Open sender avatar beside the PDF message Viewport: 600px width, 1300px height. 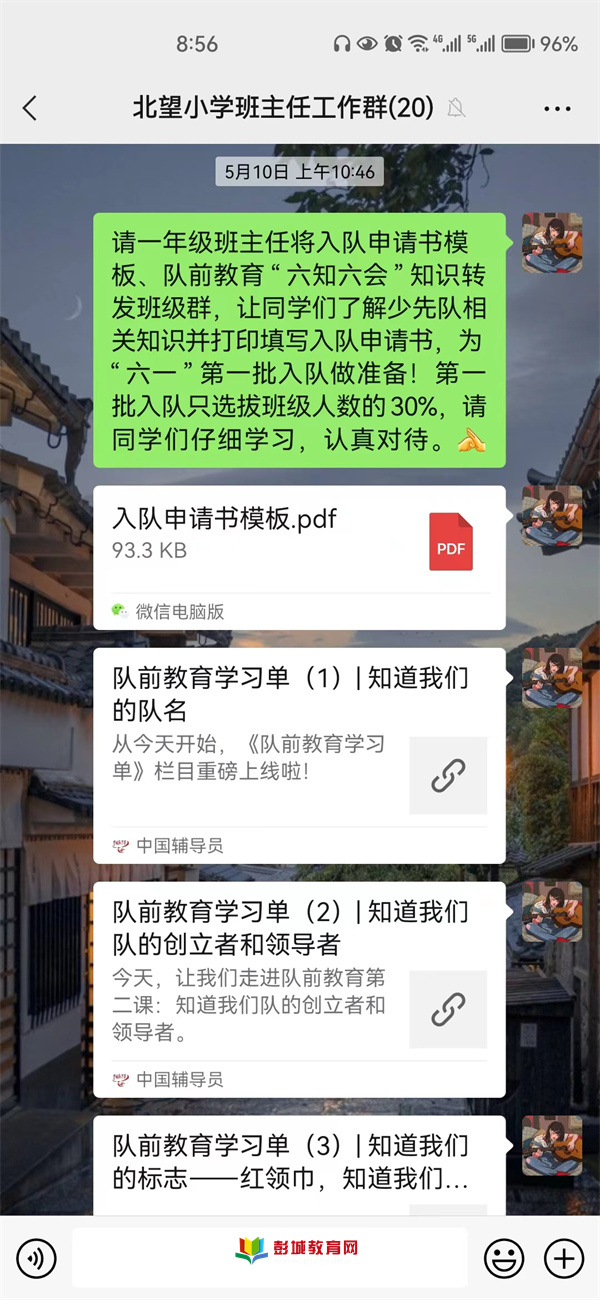[551, 516]
